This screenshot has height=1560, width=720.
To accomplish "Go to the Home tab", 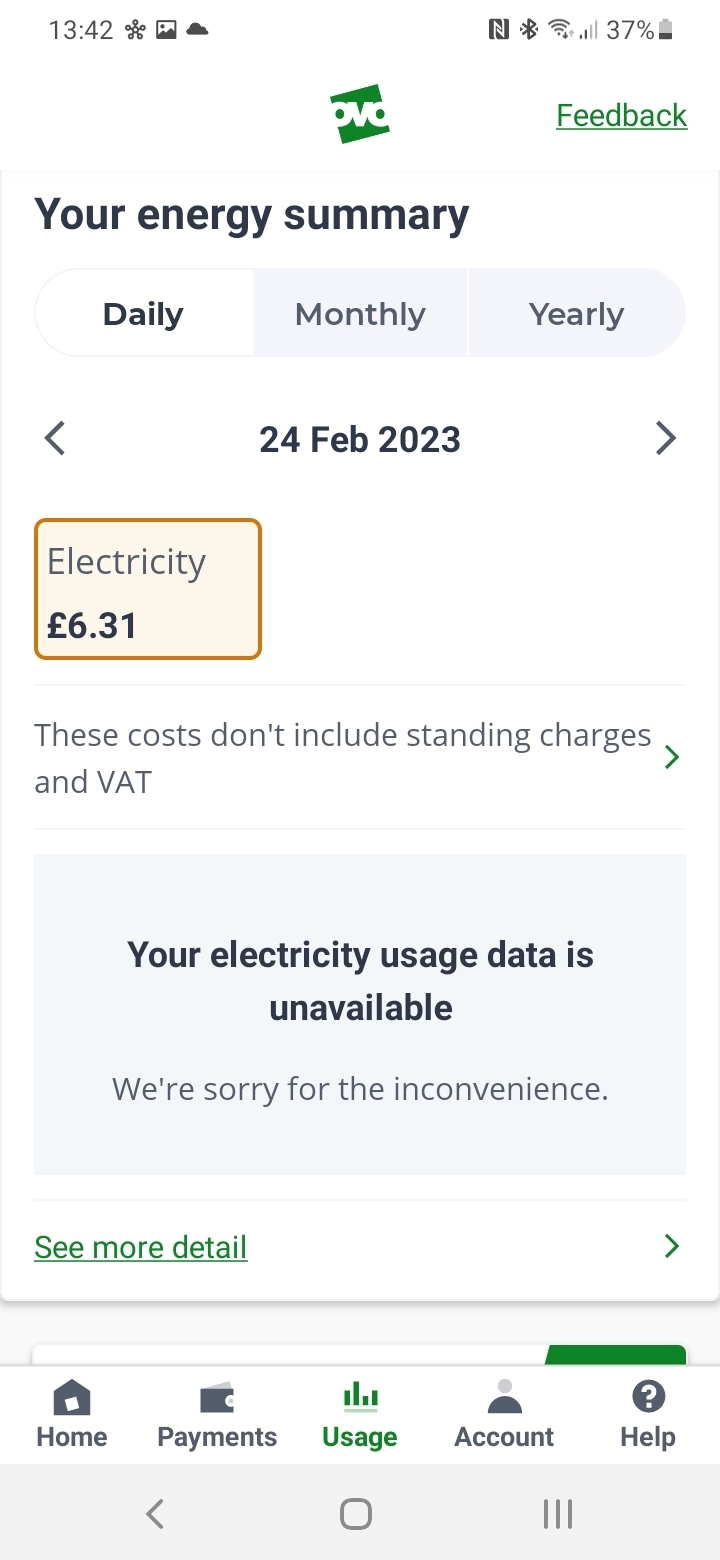I will point(72,1415).
